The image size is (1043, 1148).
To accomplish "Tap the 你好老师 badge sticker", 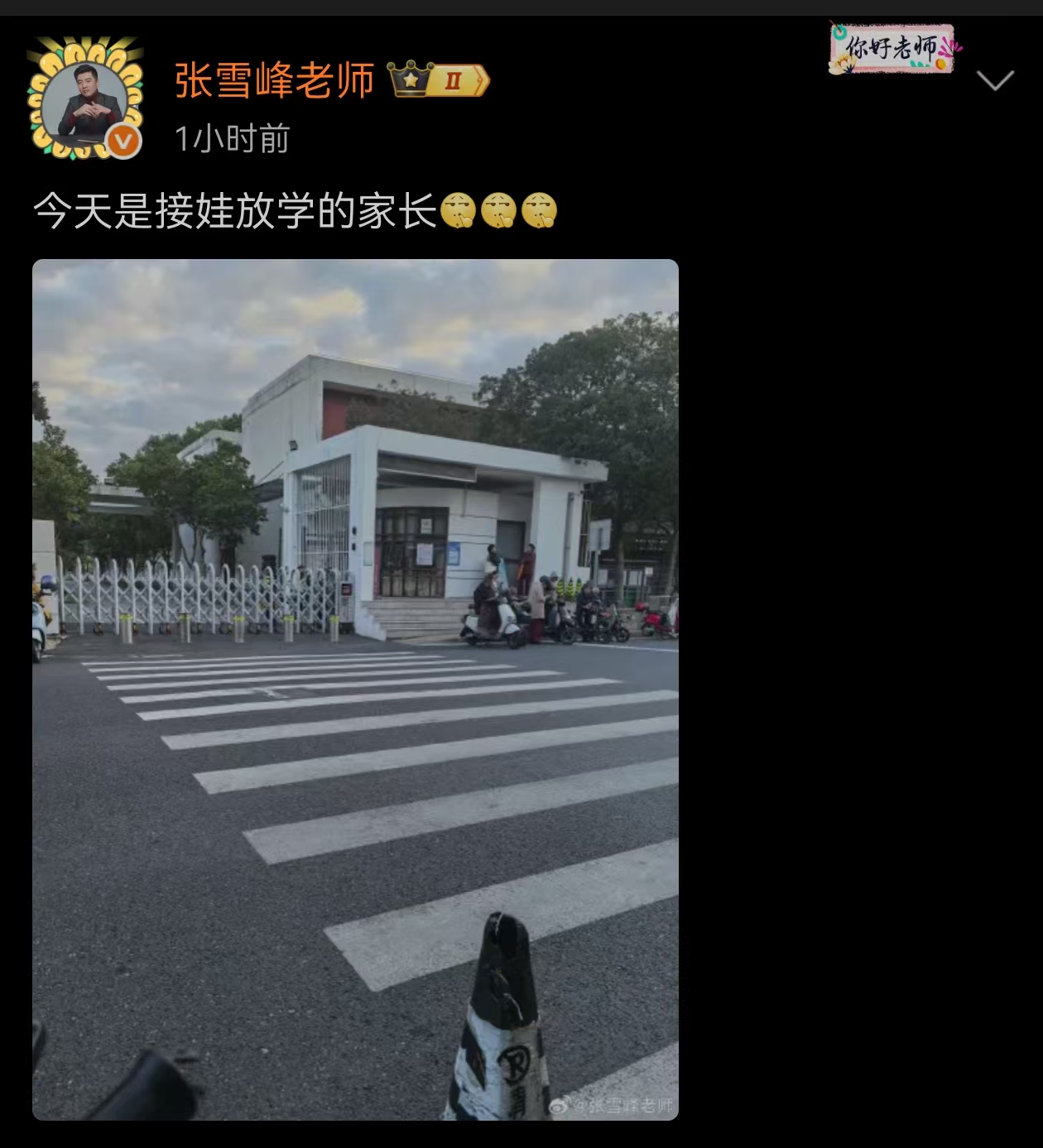I will coord(893,49).
